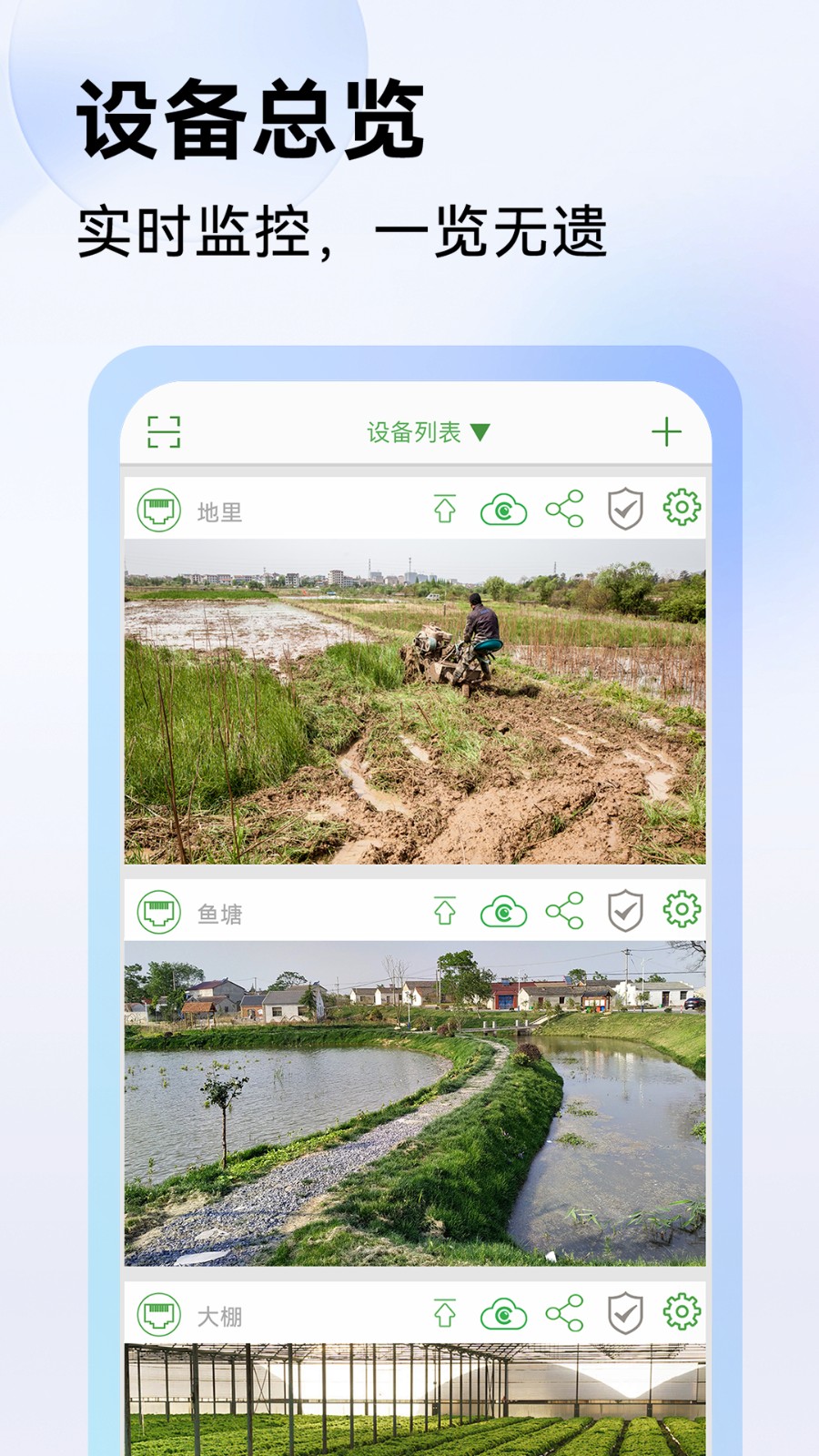Open the device list selector
Viewport: 819px width, 1456px height.
click(x=423, y=433)
